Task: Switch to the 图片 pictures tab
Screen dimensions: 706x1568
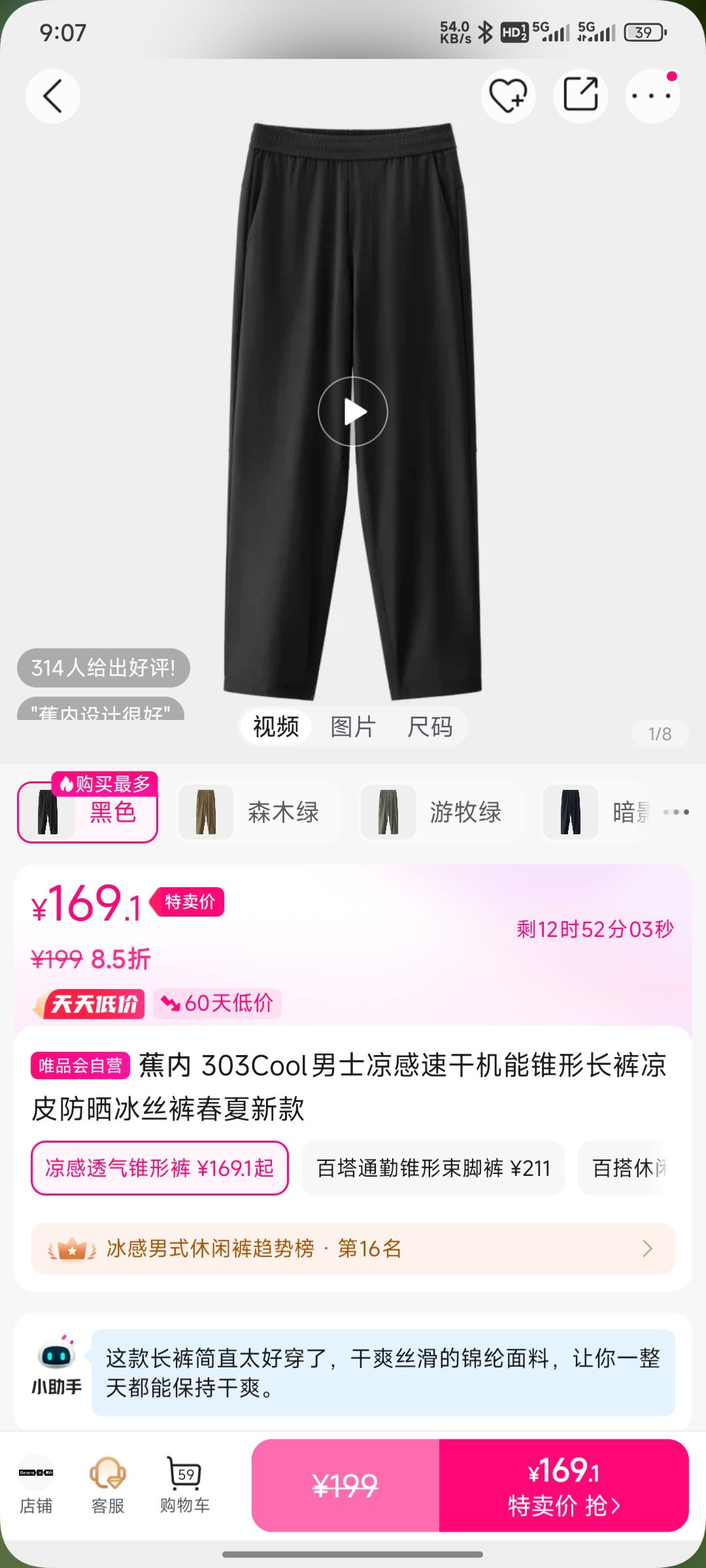Action: point(352,727)
